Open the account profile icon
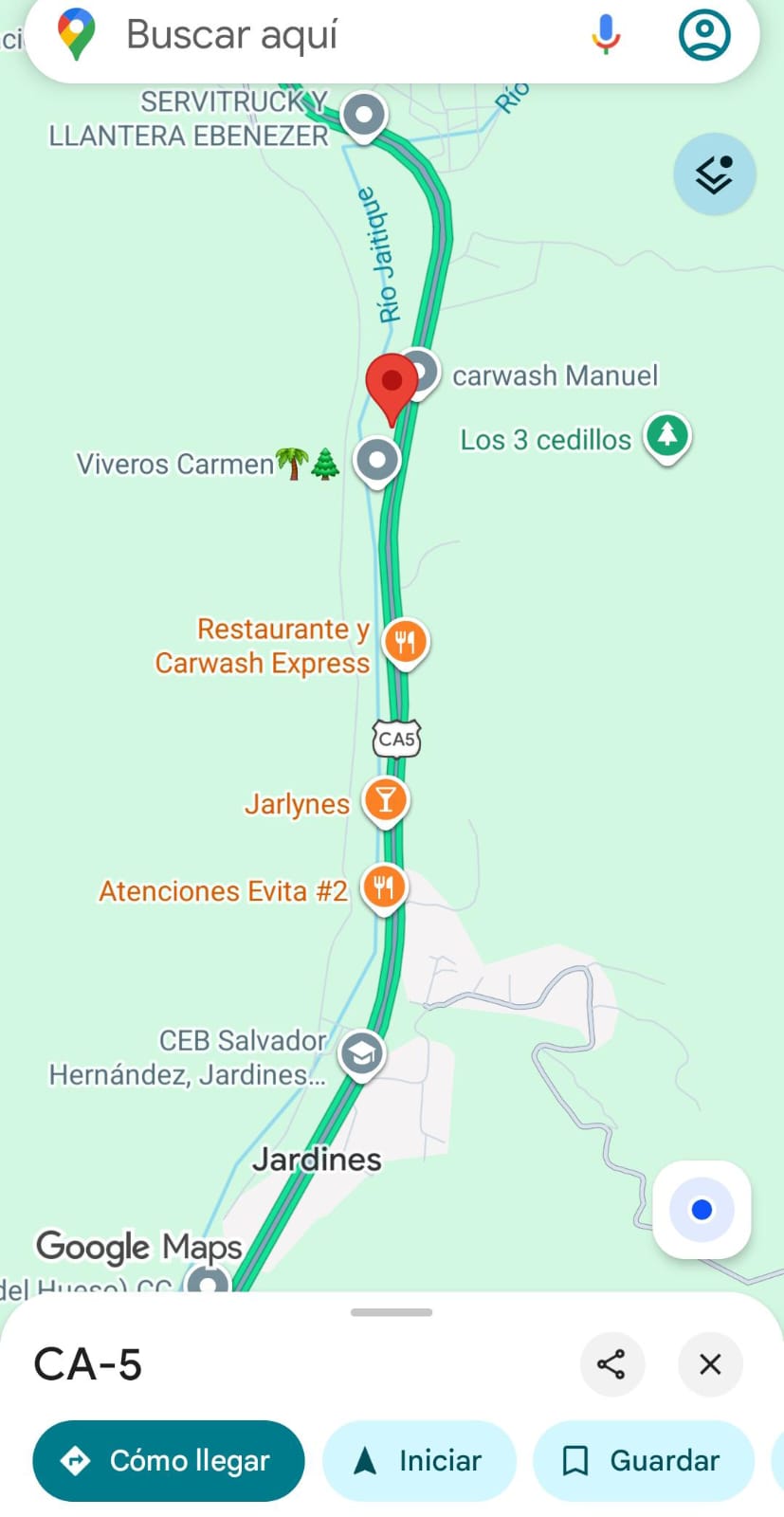 click(704, 34)
